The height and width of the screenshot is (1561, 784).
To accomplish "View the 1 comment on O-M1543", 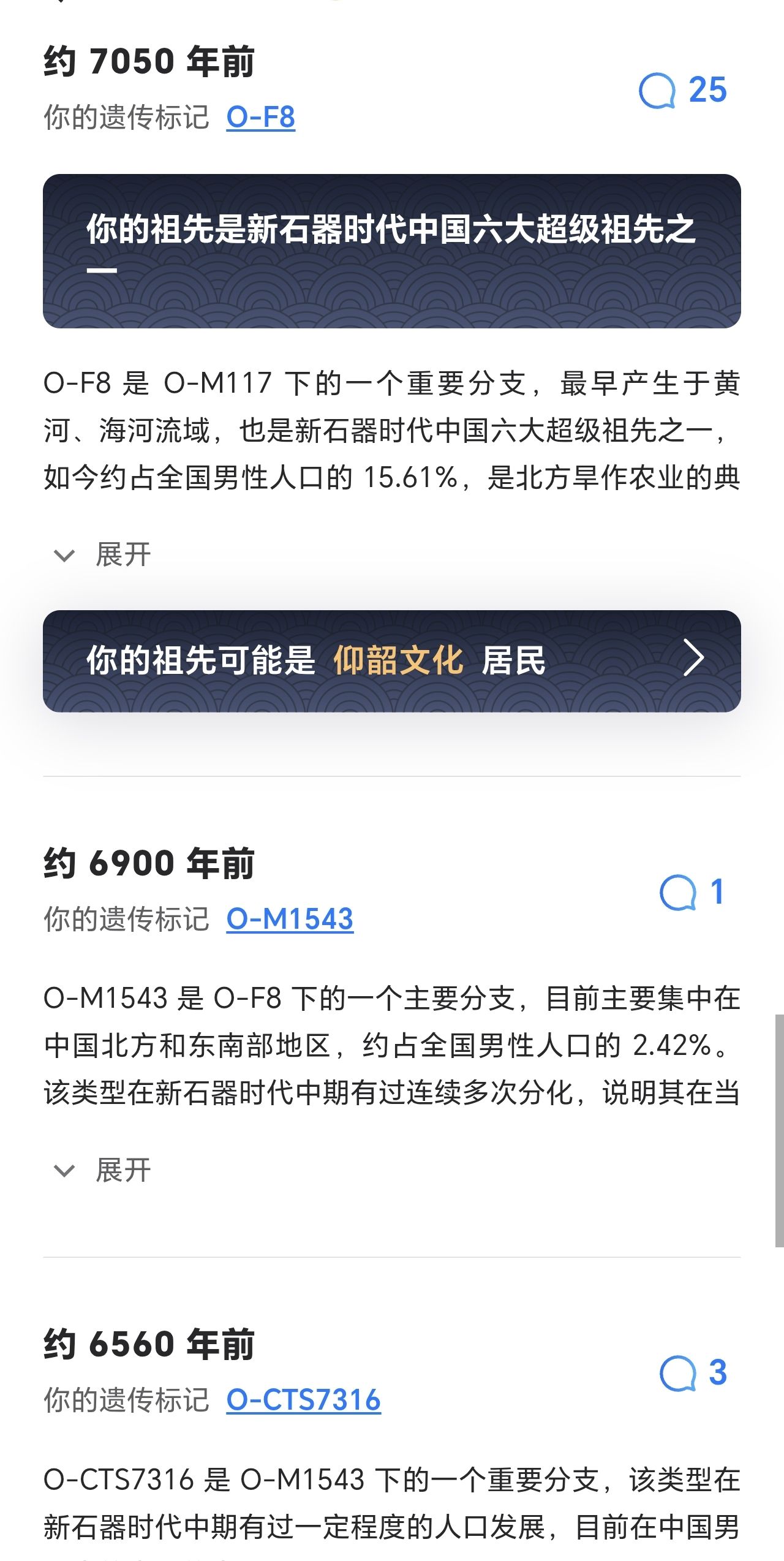I will [x=692, y=892].
